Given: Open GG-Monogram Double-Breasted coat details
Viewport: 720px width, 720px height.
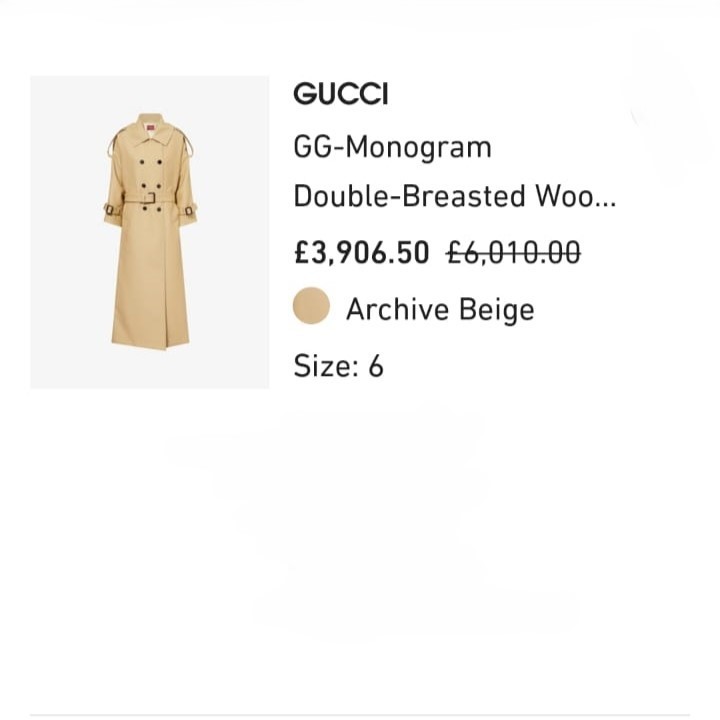Looking at the screenshot, I should click(453, 172).
